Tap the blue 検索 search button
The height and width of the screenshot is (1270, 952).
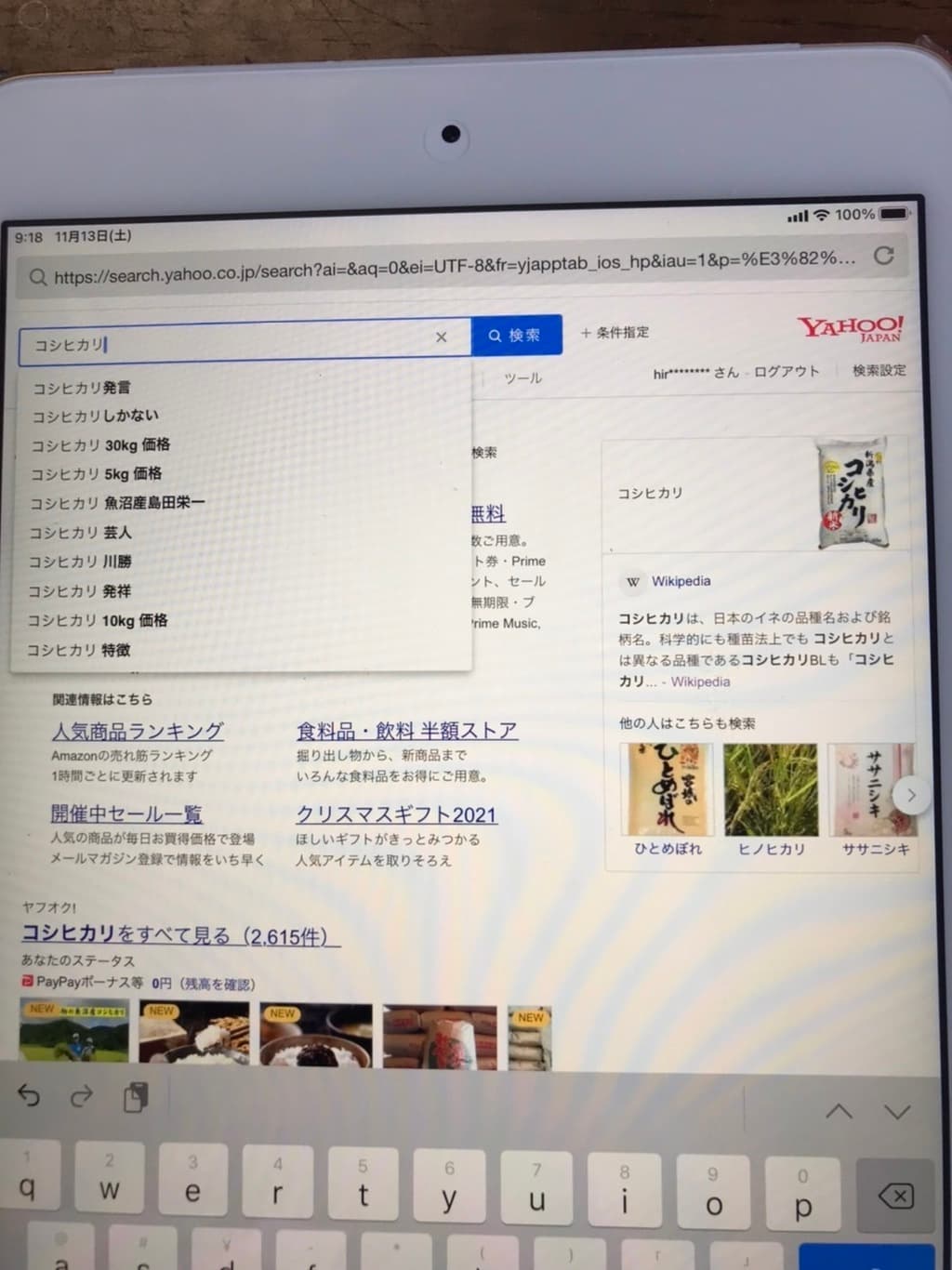tap(516, 335)
